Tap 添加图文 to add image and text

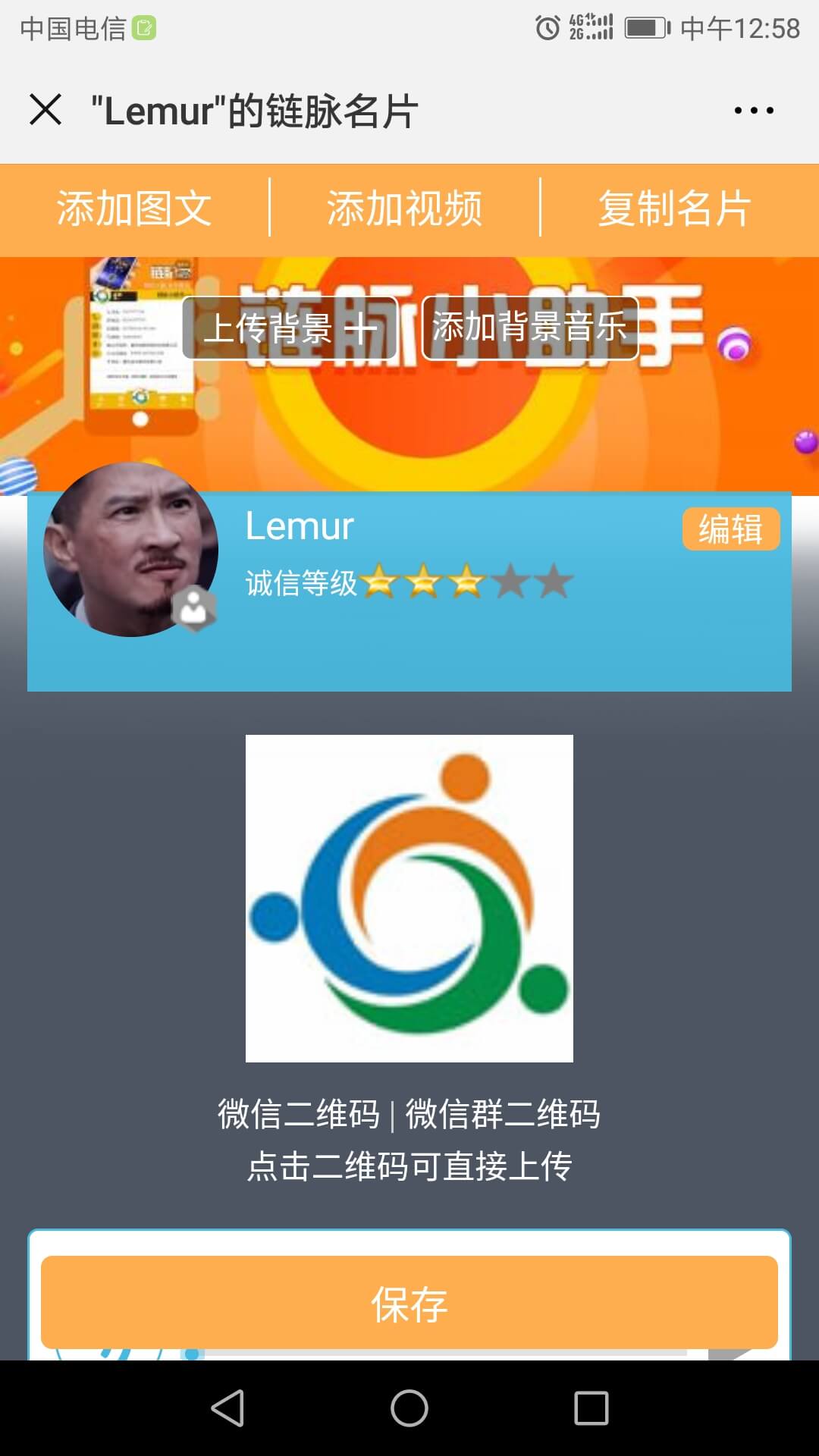pyautogui.click(x=134, y=209)
